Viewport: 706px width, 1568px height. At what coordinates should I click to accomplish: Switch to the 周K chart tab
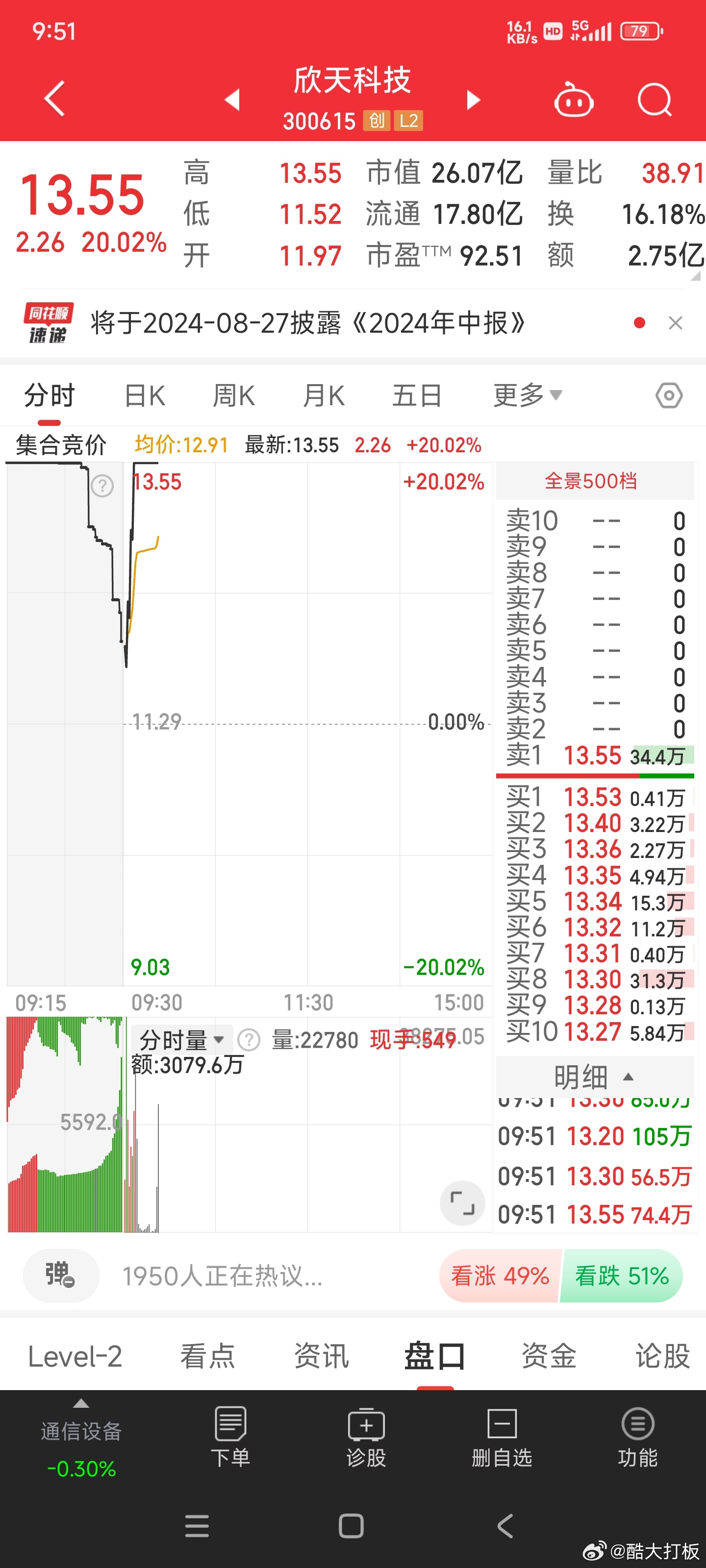point(233,395)
